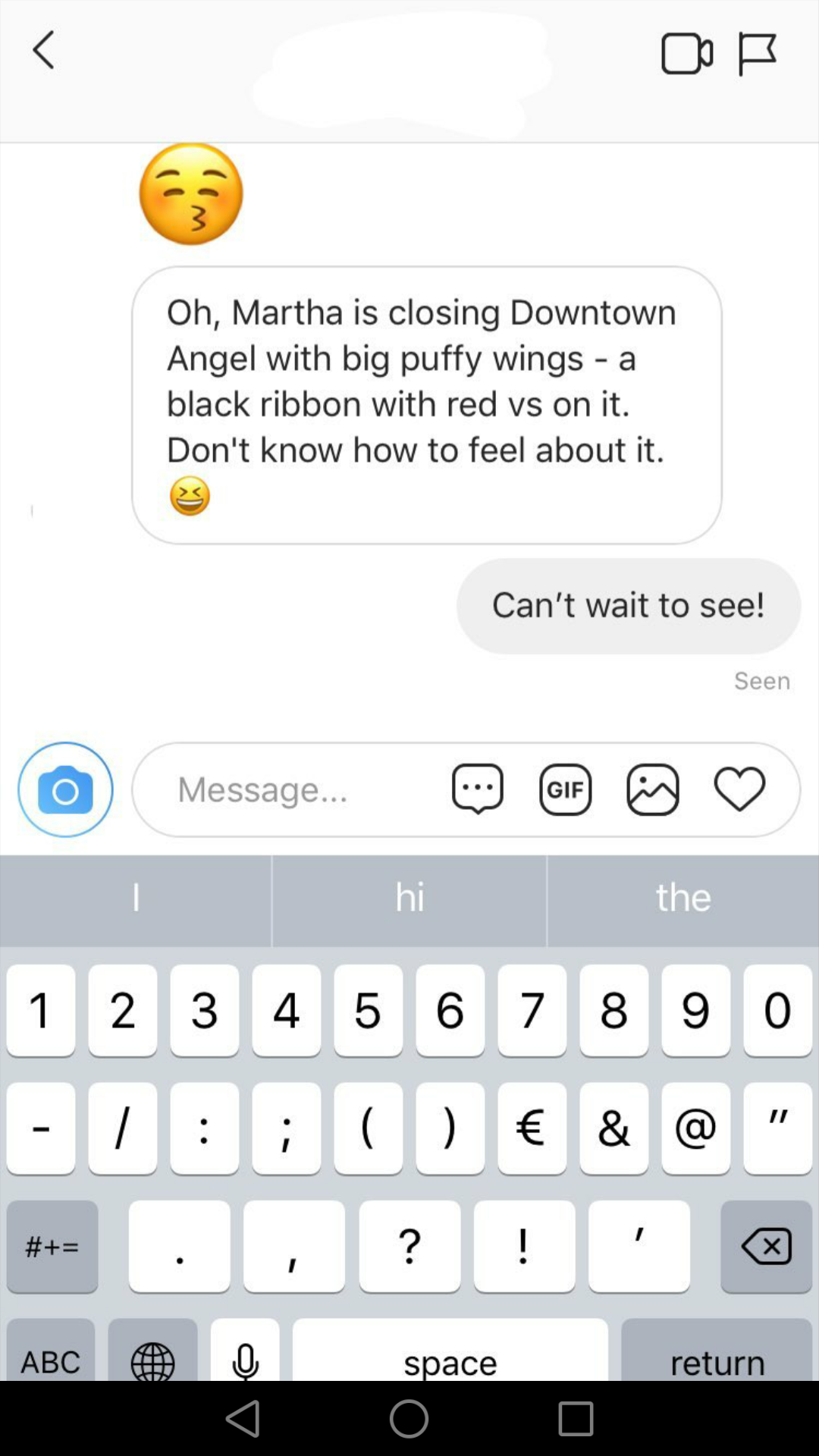
Task: Insert the suggested word "the"
Action: pos(683,899)
